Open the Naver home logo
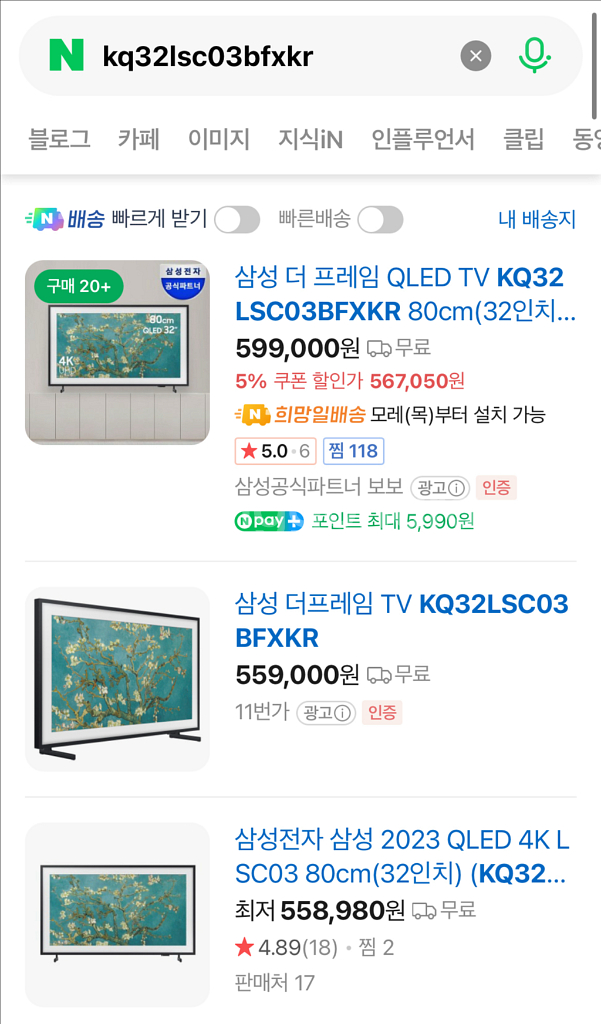601x1024 pixels. pyautogui.click(x=67, y=56)
